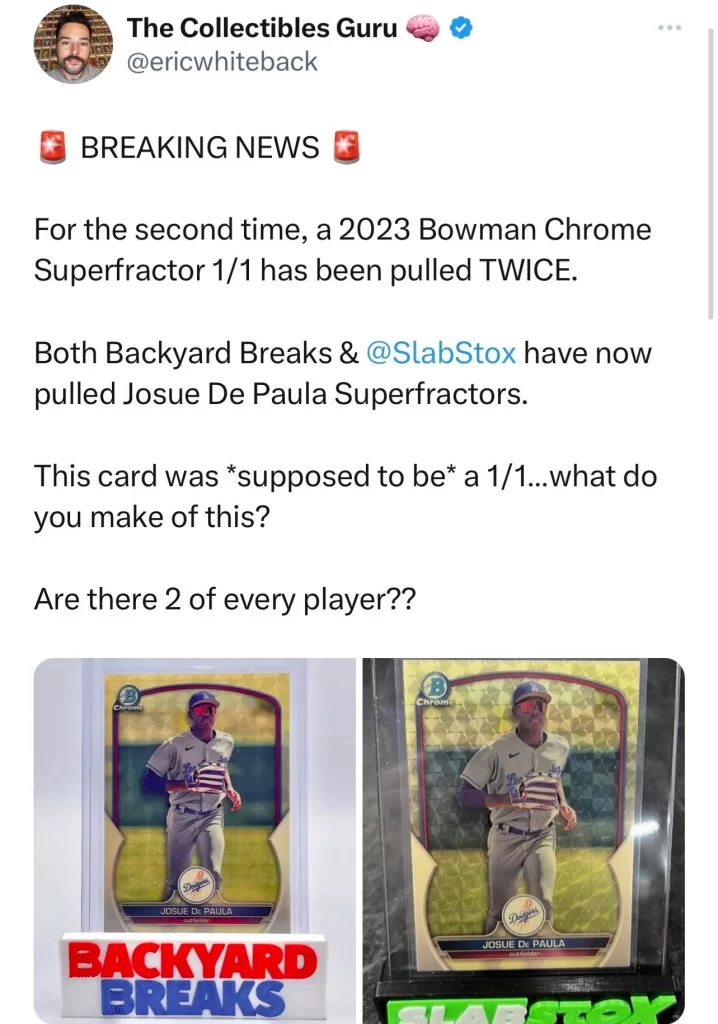Open the @SlabStox mention link
718x1024 pixels.
point(441,353)
